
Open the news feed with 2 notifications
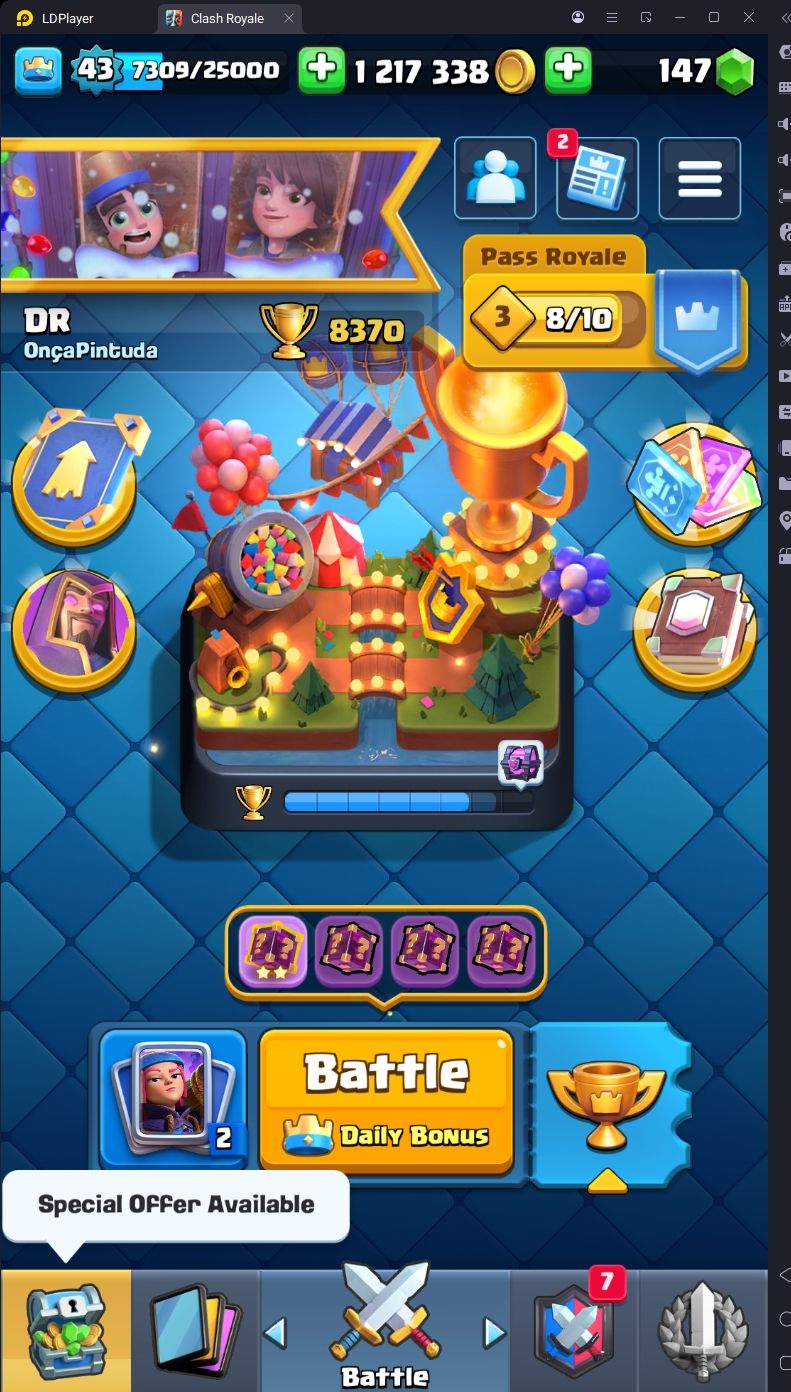point(597,180)
